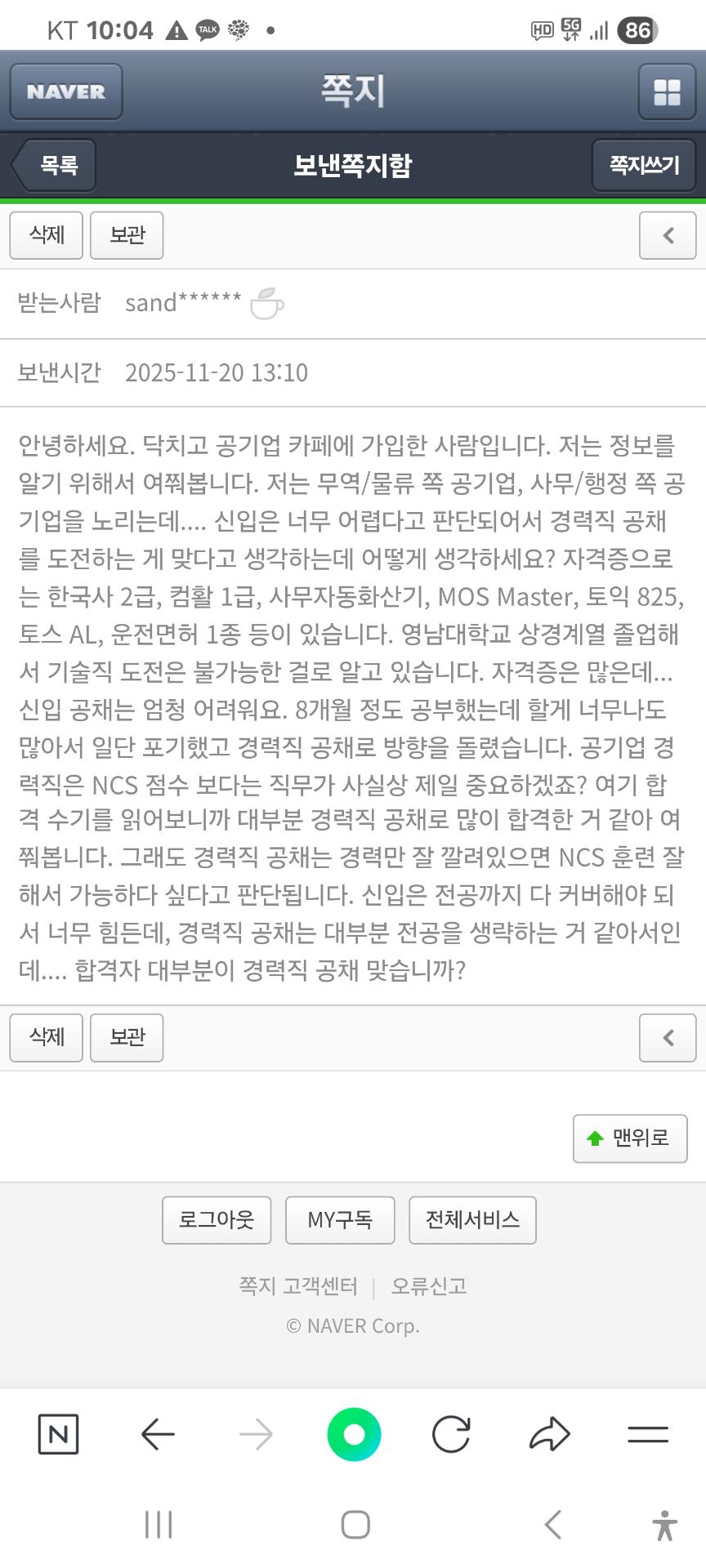Tap the top previous-message arrow button

[668, 235]
